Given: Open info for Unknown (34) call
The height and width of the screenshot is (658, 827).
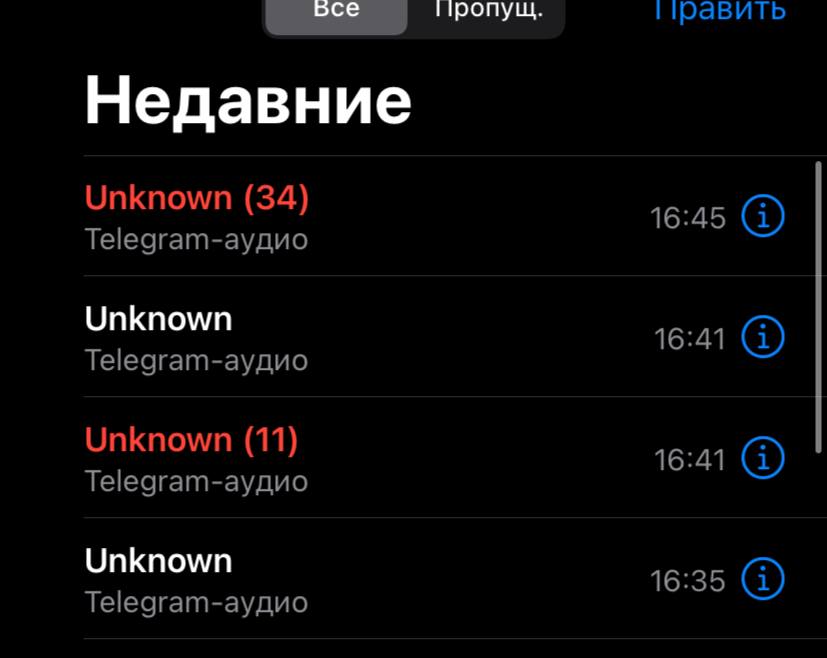Looking at the screenshot, I should click(x=762, y=216).
